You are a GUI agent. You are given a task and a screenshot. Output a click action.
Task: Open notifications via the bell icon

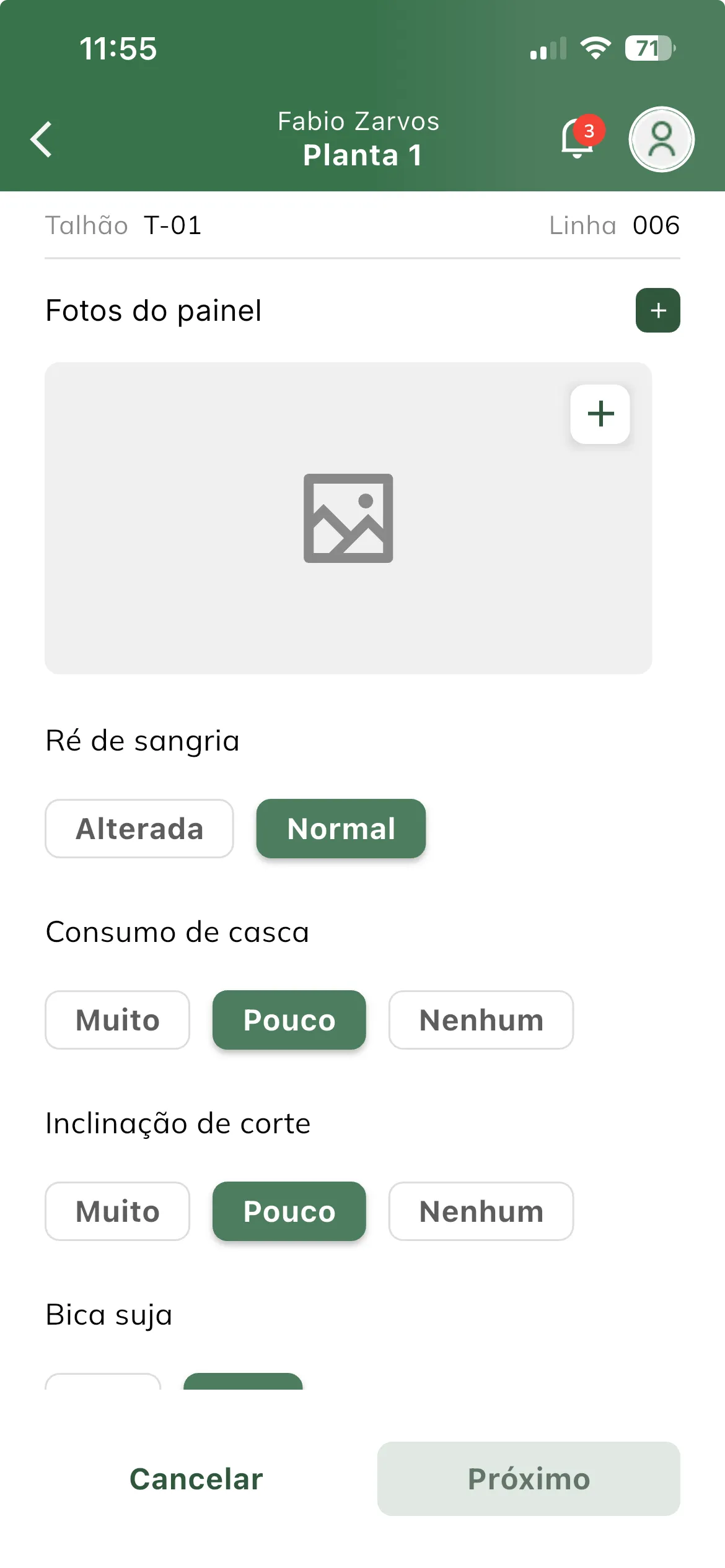point(576,139)
